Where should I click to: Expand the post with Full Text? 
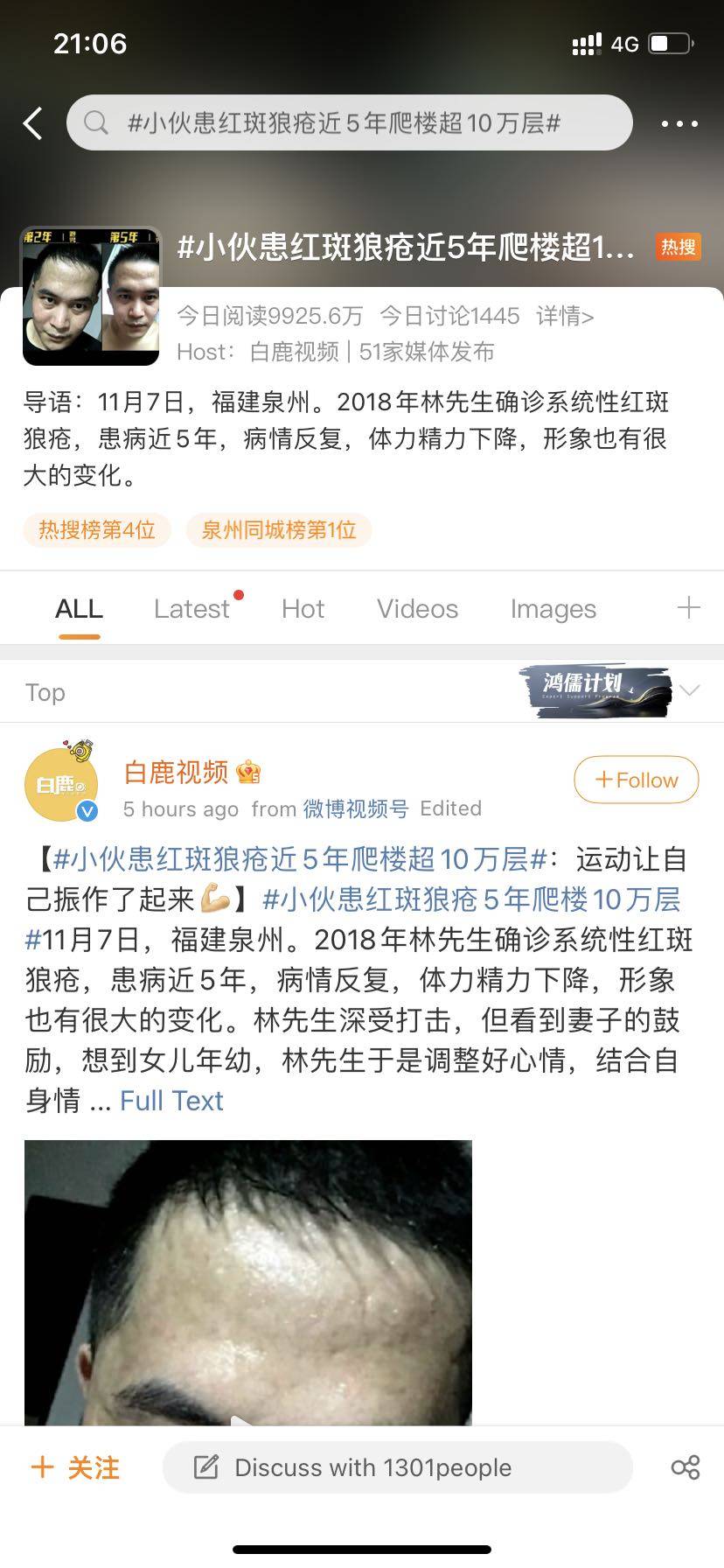coord(171,1101)
